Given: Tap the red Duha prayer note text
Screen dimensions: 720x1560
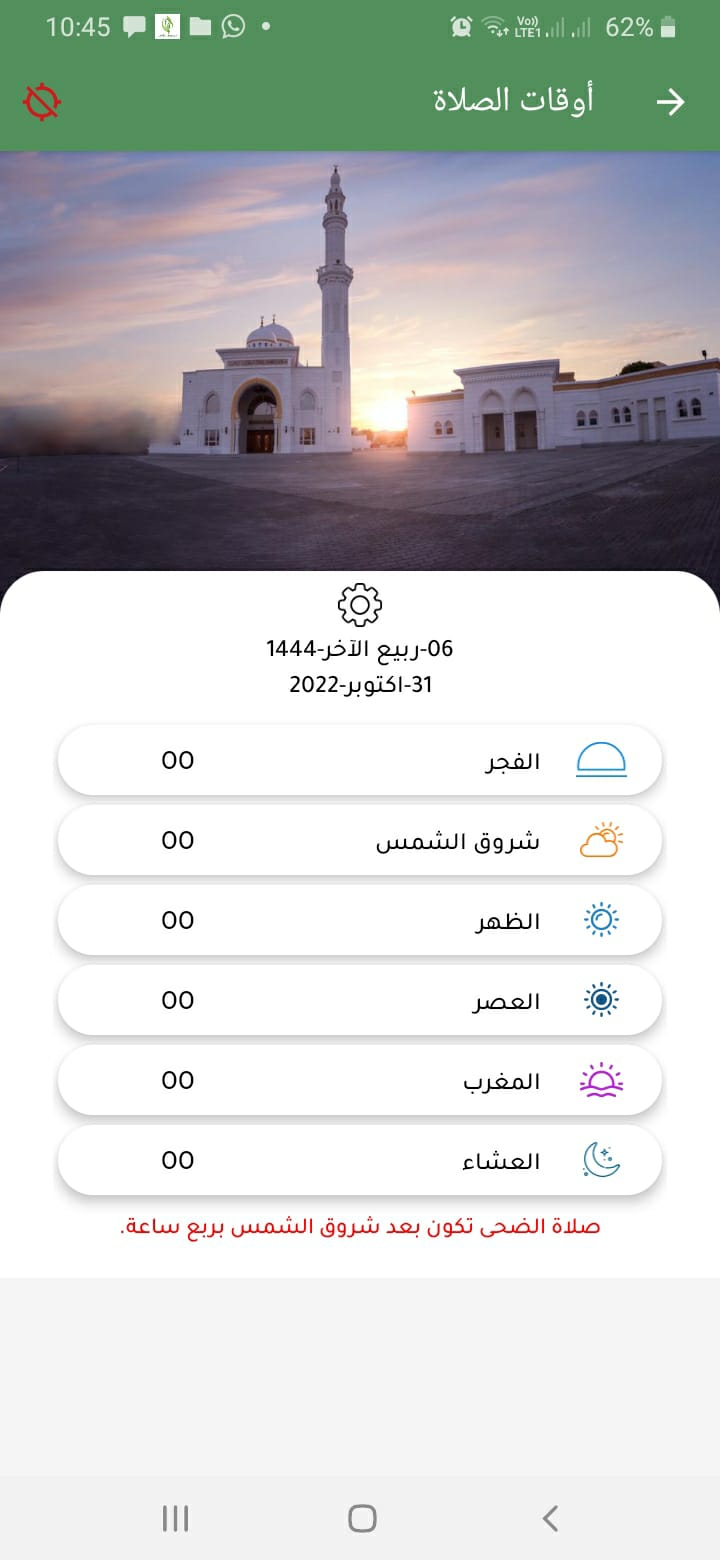Looking at the screenshot, I should [360, 1226].
